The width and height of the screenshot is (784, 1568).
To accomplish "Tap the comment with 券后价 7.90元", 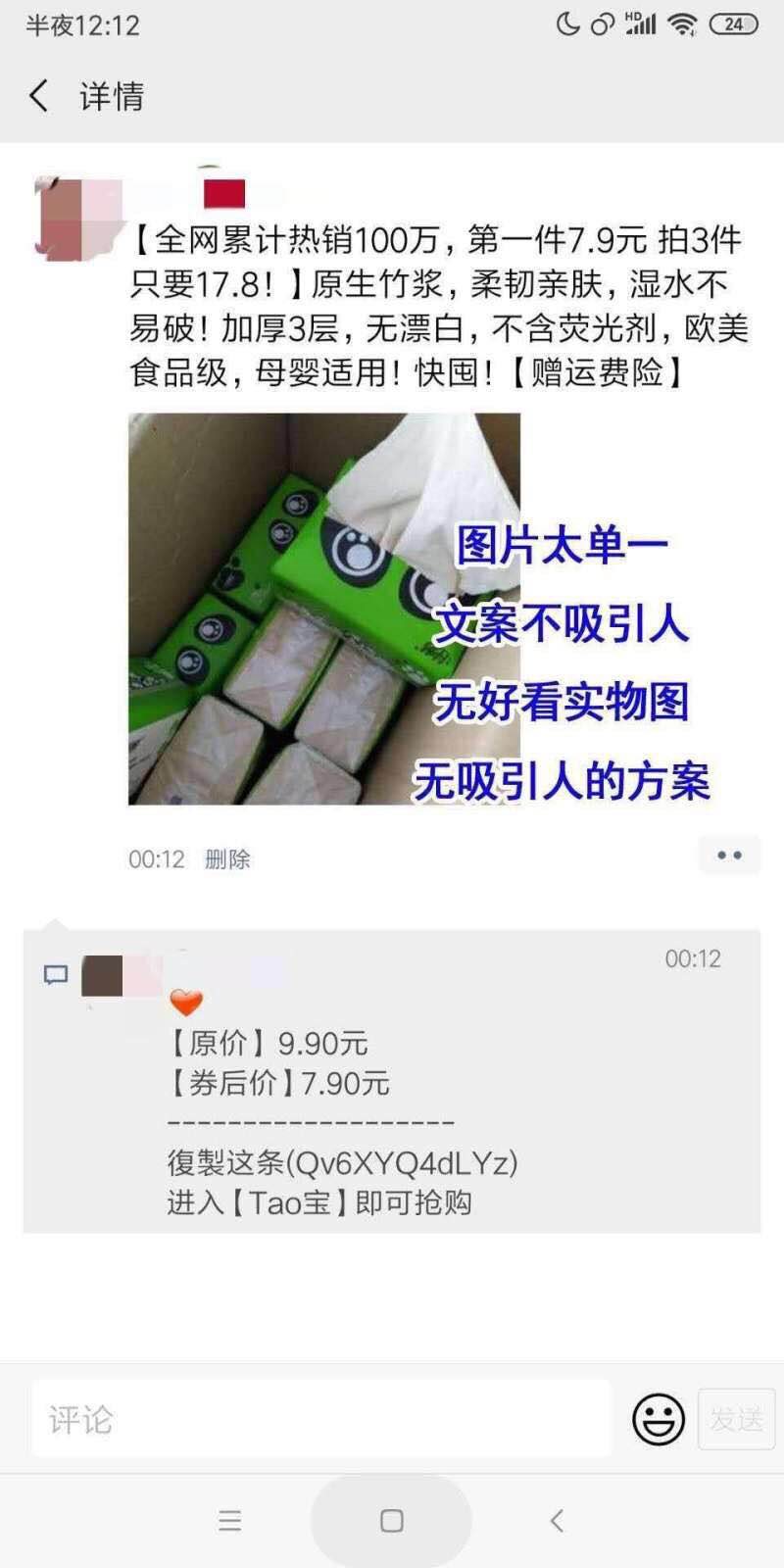I will [392, 1081].
